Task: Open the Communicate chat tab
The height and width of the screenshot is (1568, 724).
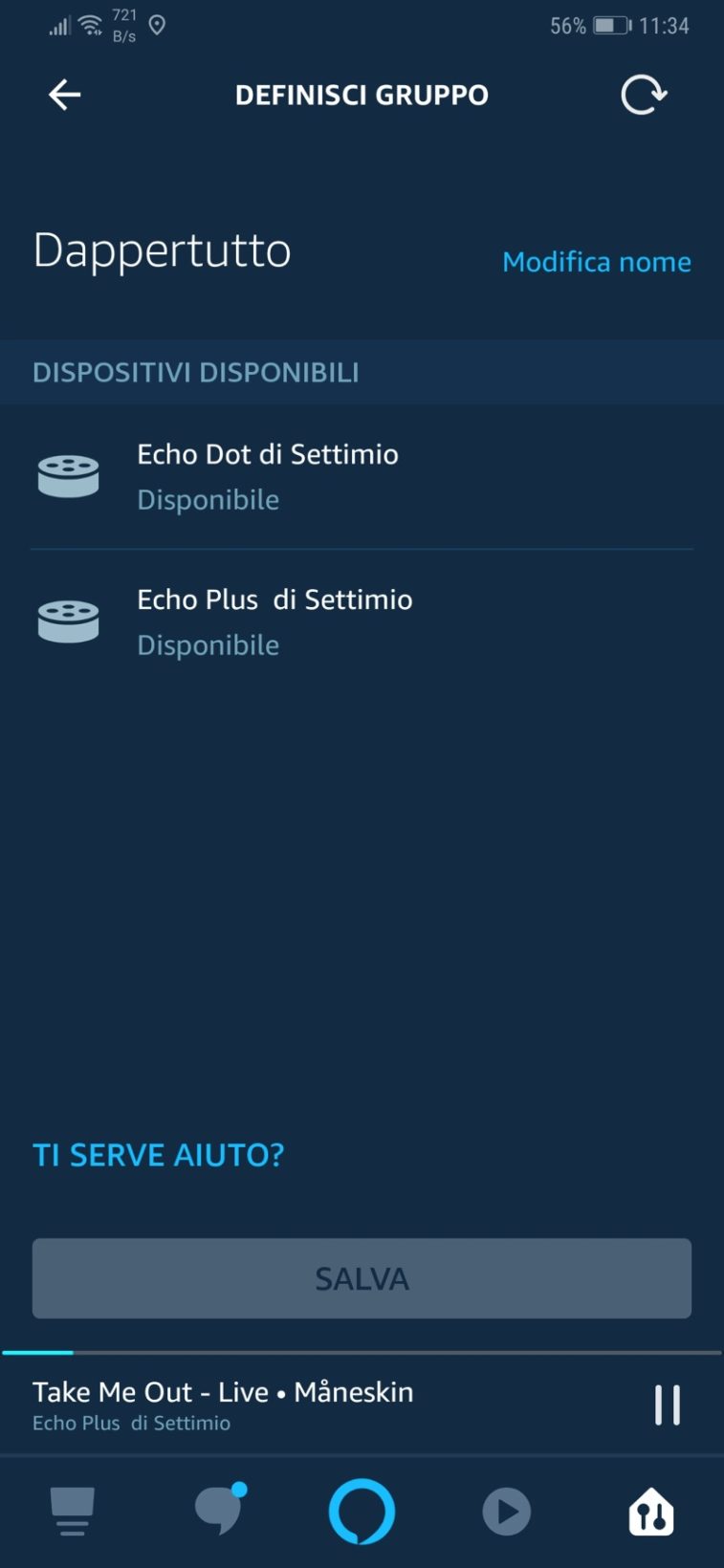Action: click(219, 1512)
